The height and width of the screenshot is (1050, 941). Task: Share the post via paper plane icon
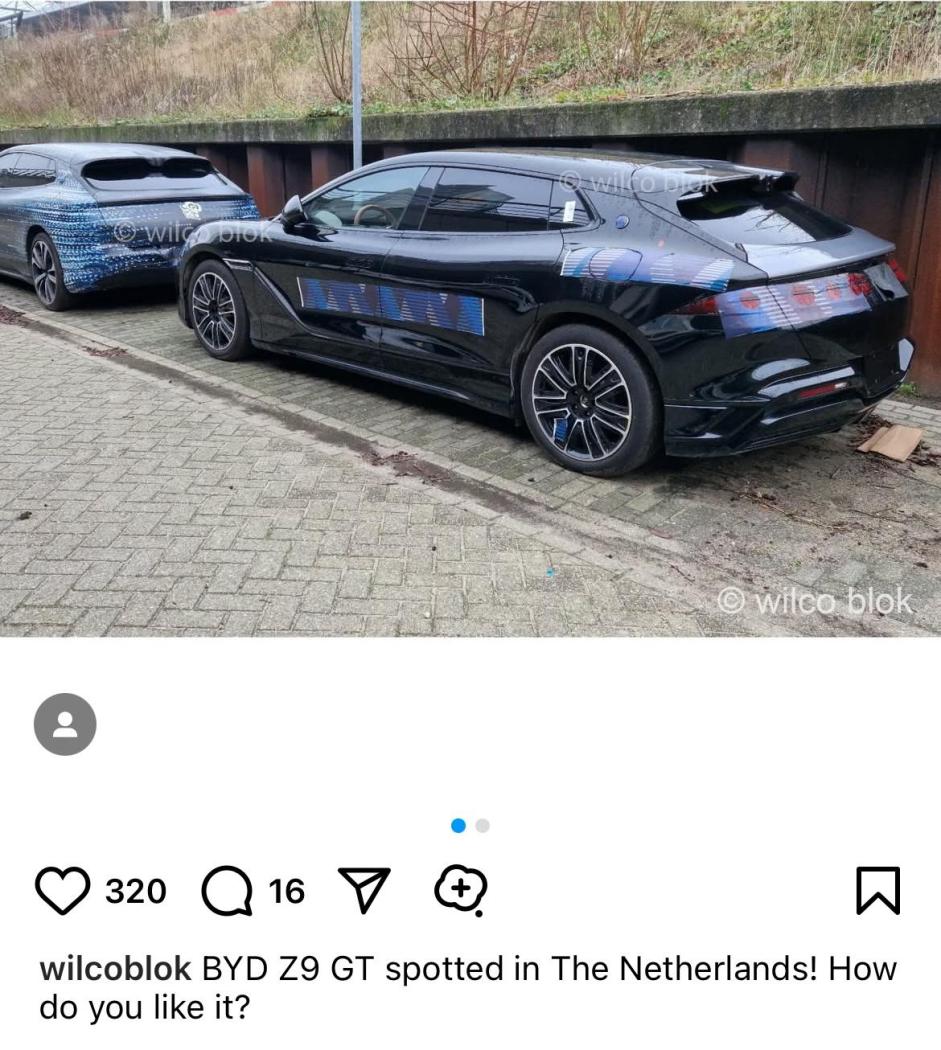(x=363, y=888)
